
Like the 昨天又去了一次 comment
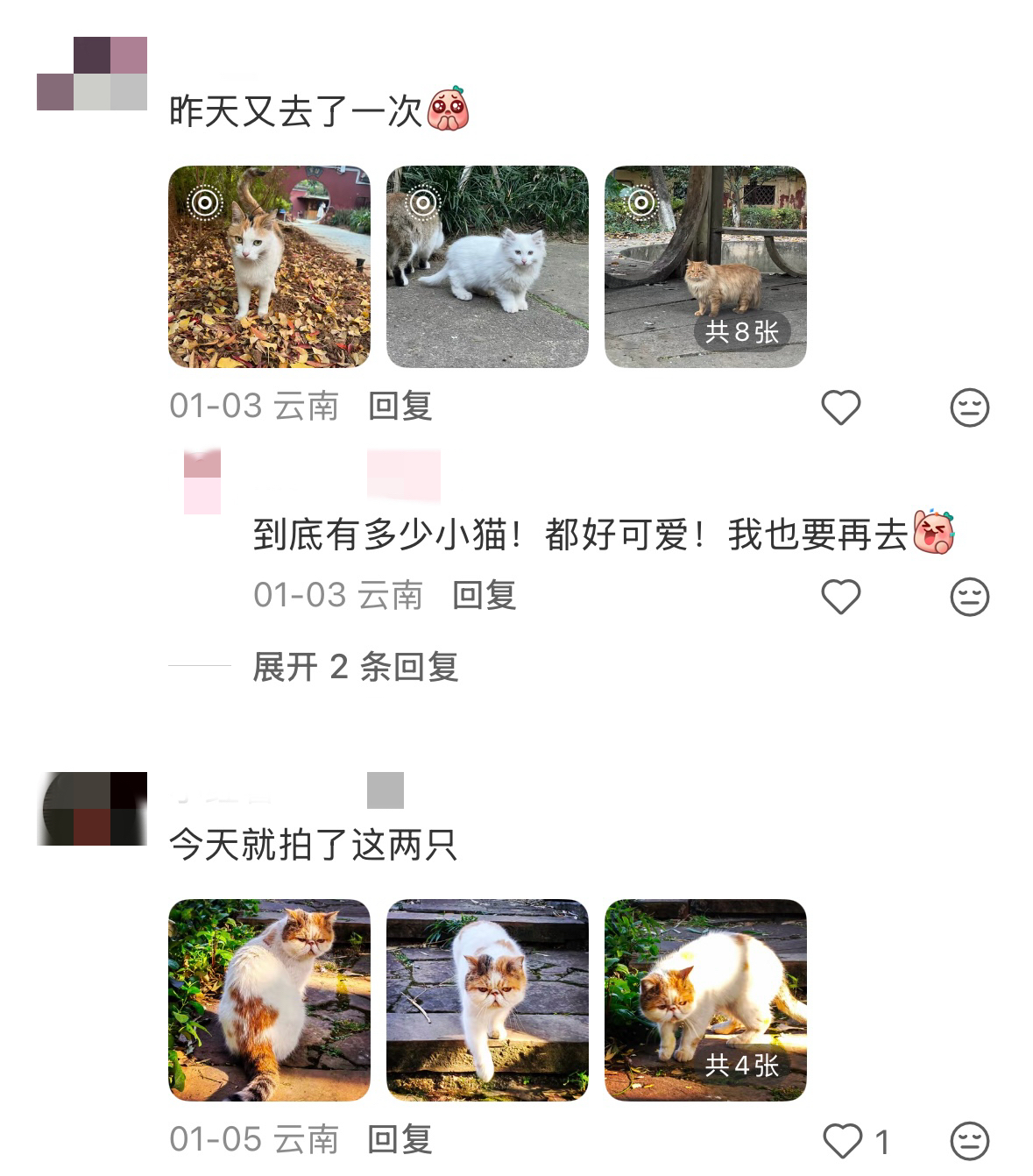click(840, 407)
